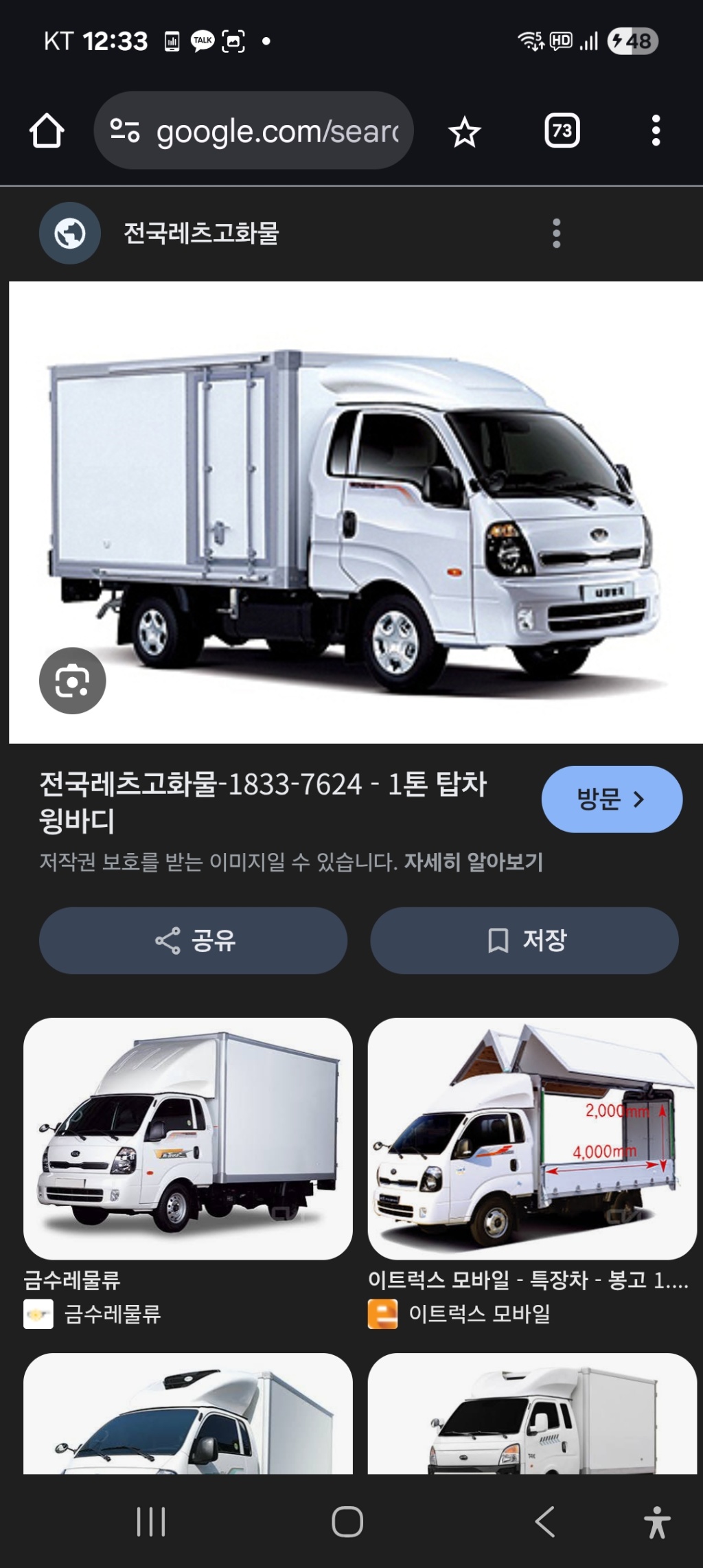
Task: Bookmark this page with the star icon
Action: tap(464, 131)
